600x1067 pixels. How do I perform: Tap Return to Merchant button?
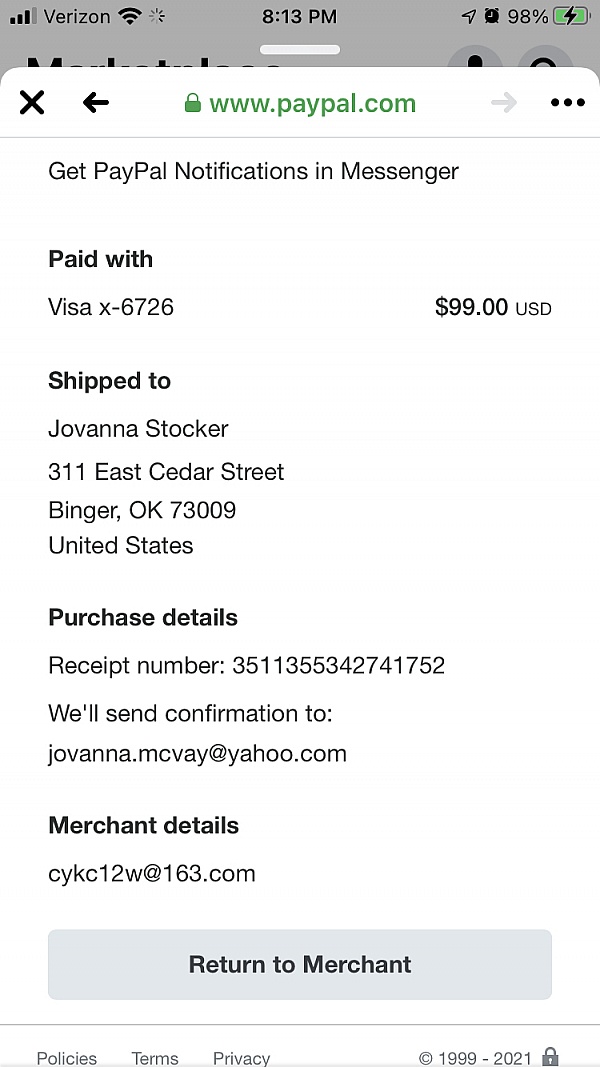[299, 964]
